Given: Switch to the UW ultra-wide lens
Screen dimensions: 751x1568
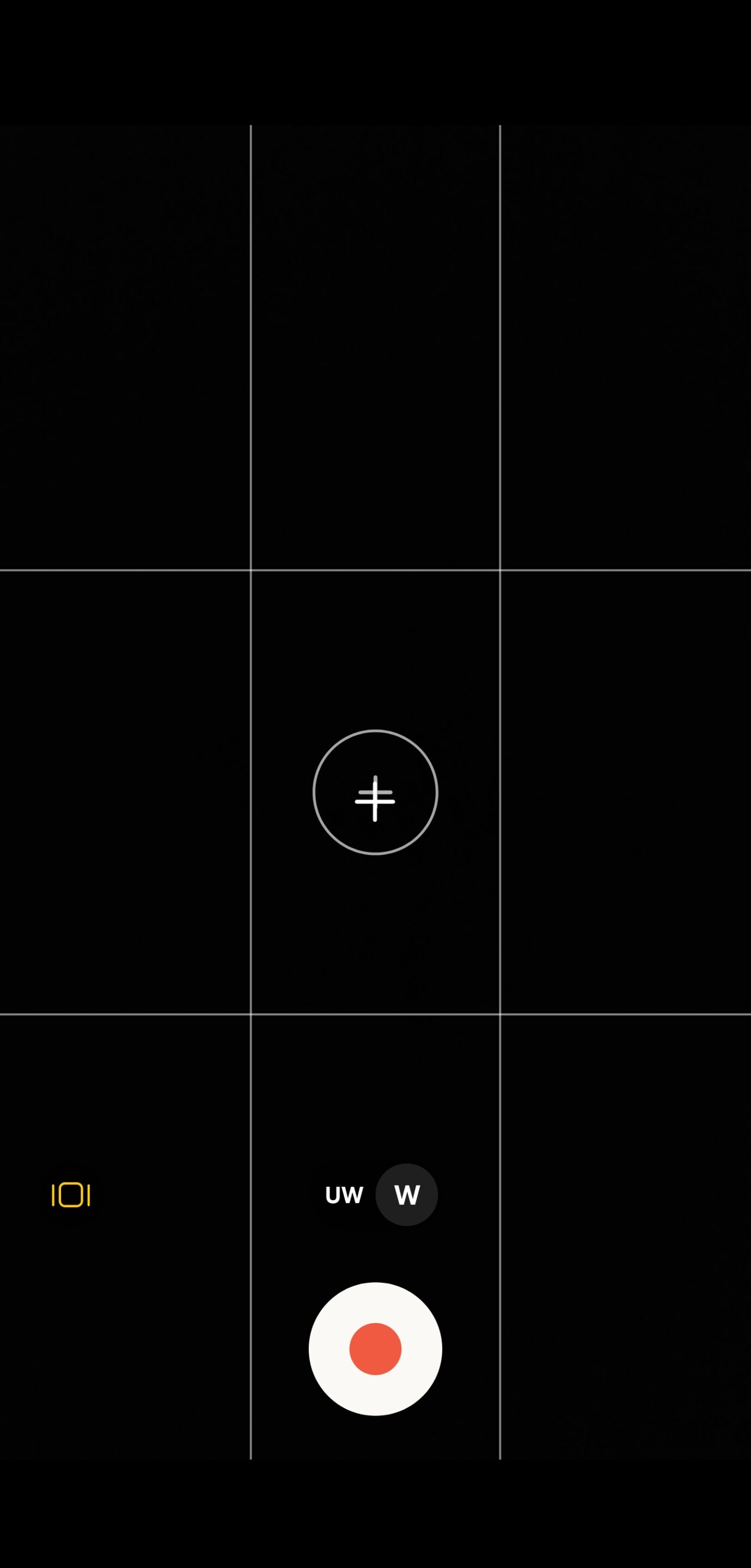Looking at the screenshot, I should [344, 1195].
